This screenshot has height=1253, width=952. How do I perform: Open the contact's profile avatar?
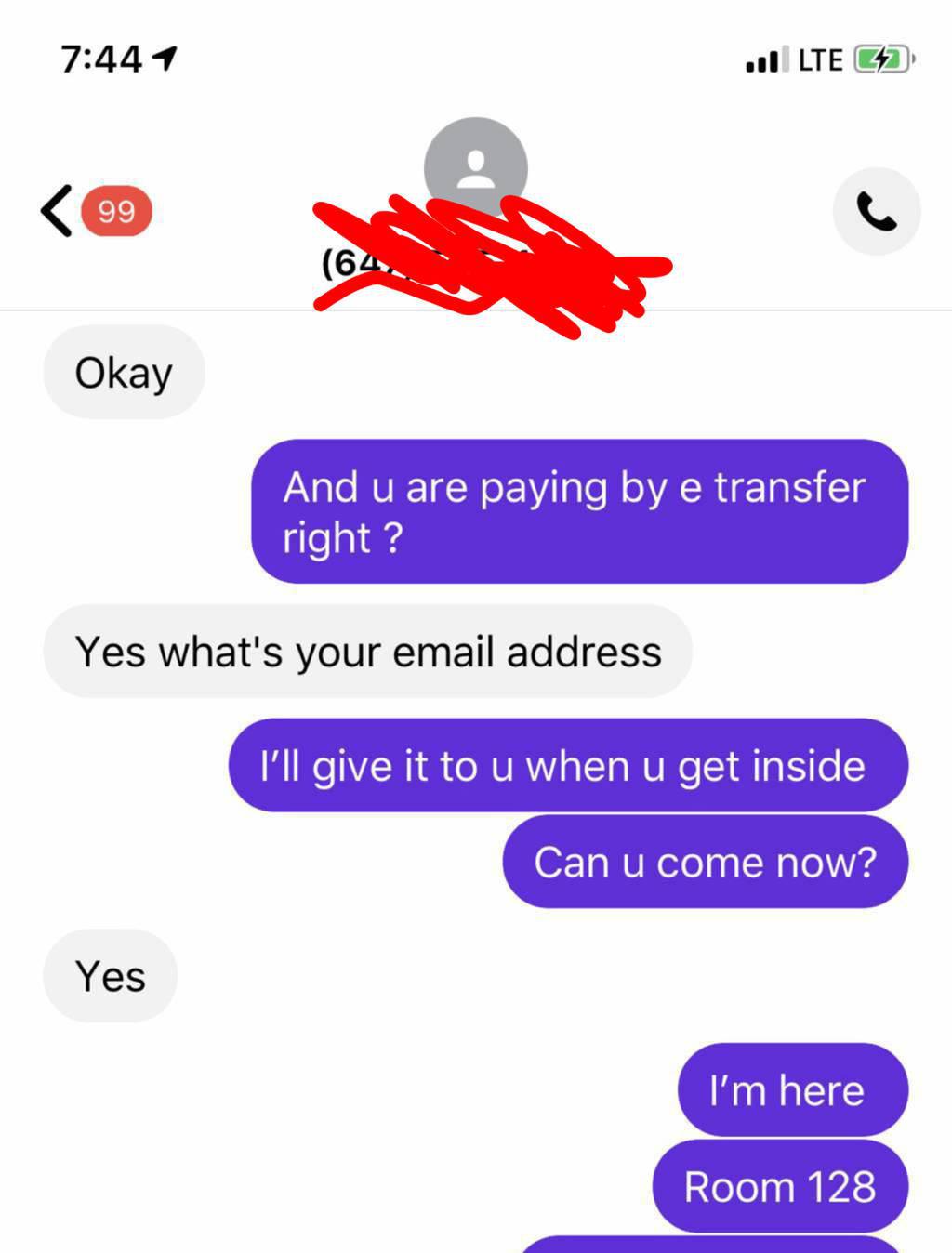coord(475,168)
